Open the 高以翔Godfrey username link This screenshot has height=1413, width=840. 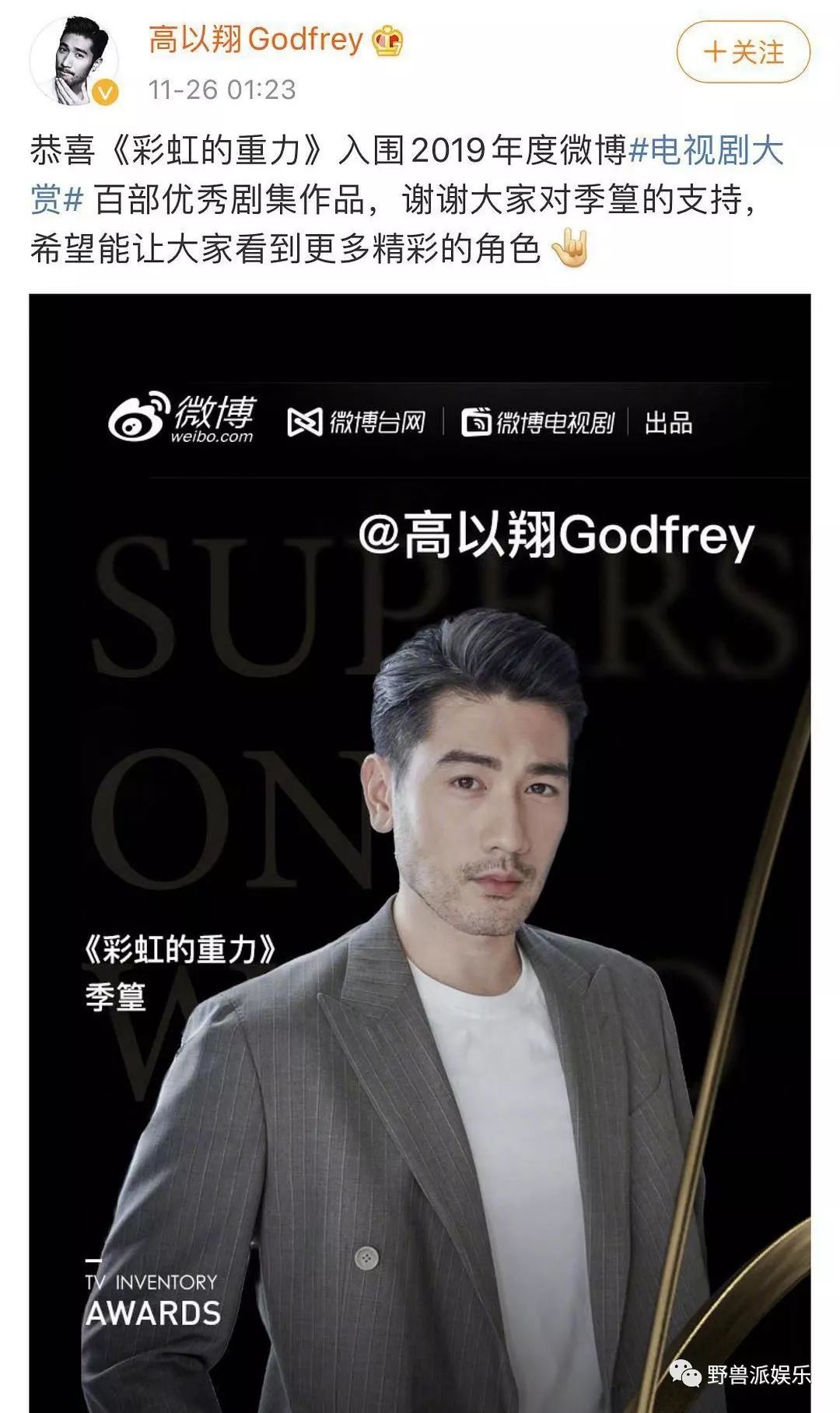[256, 39]
